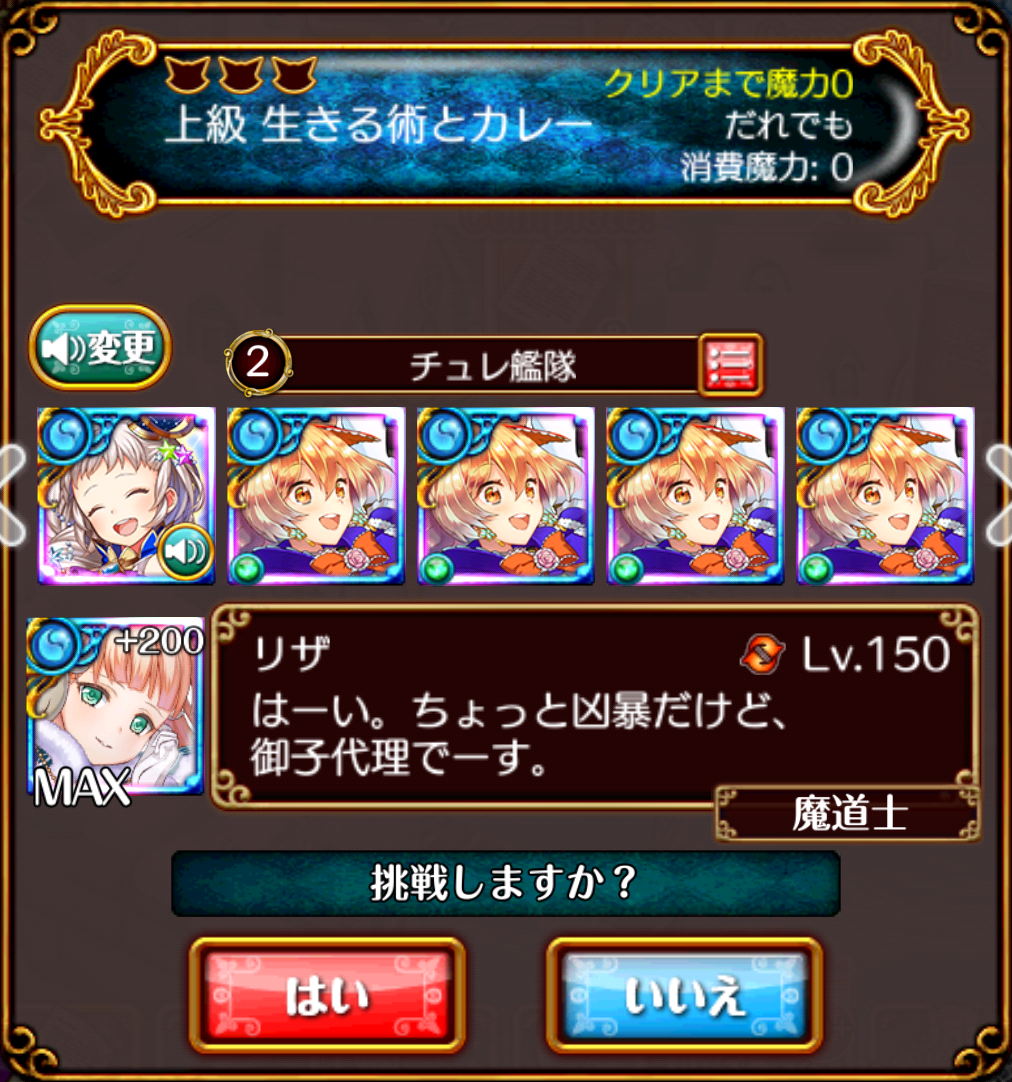Viewport: 1012px width, 1082px height.
Task: Play voice using speaker icon on leader card
Action: coord(187,553)
